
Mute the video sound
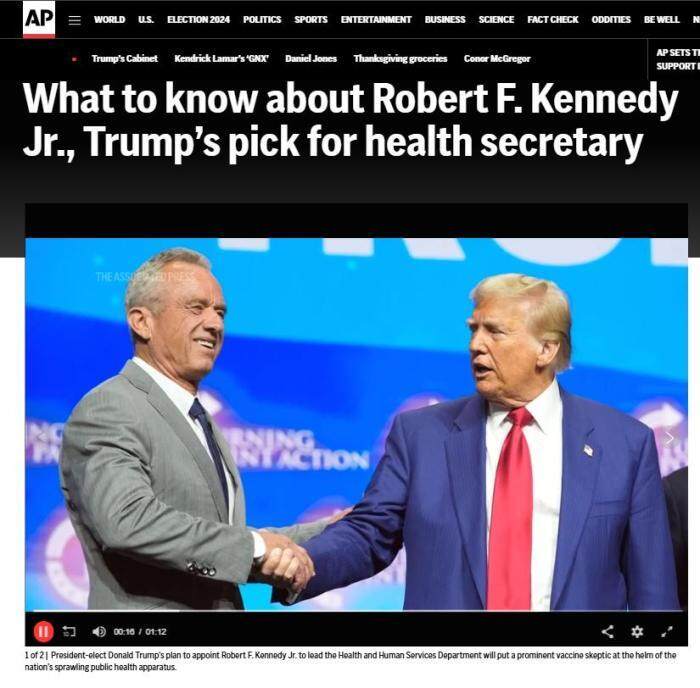99,631
